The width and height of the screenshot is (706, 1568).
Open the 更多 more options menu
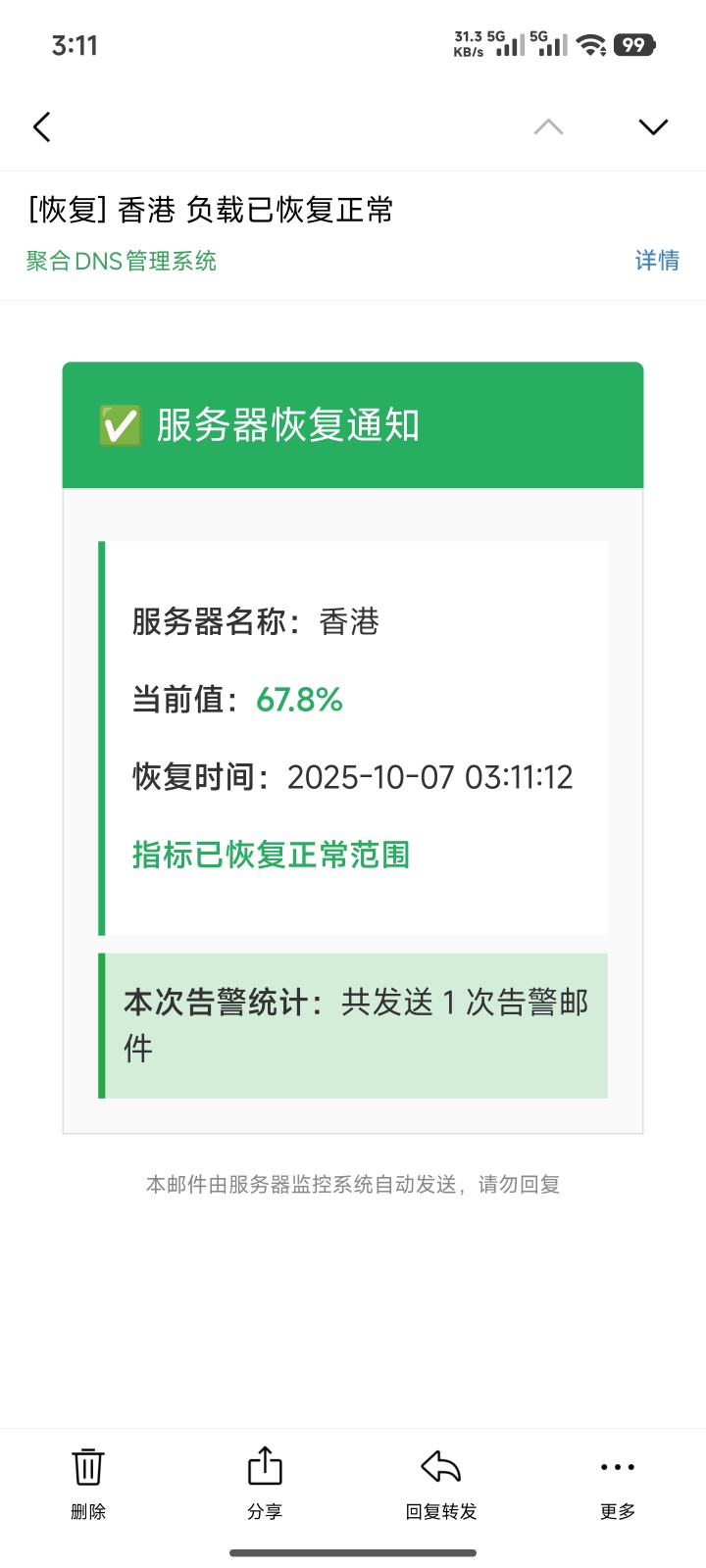(x=618, y=1483)
